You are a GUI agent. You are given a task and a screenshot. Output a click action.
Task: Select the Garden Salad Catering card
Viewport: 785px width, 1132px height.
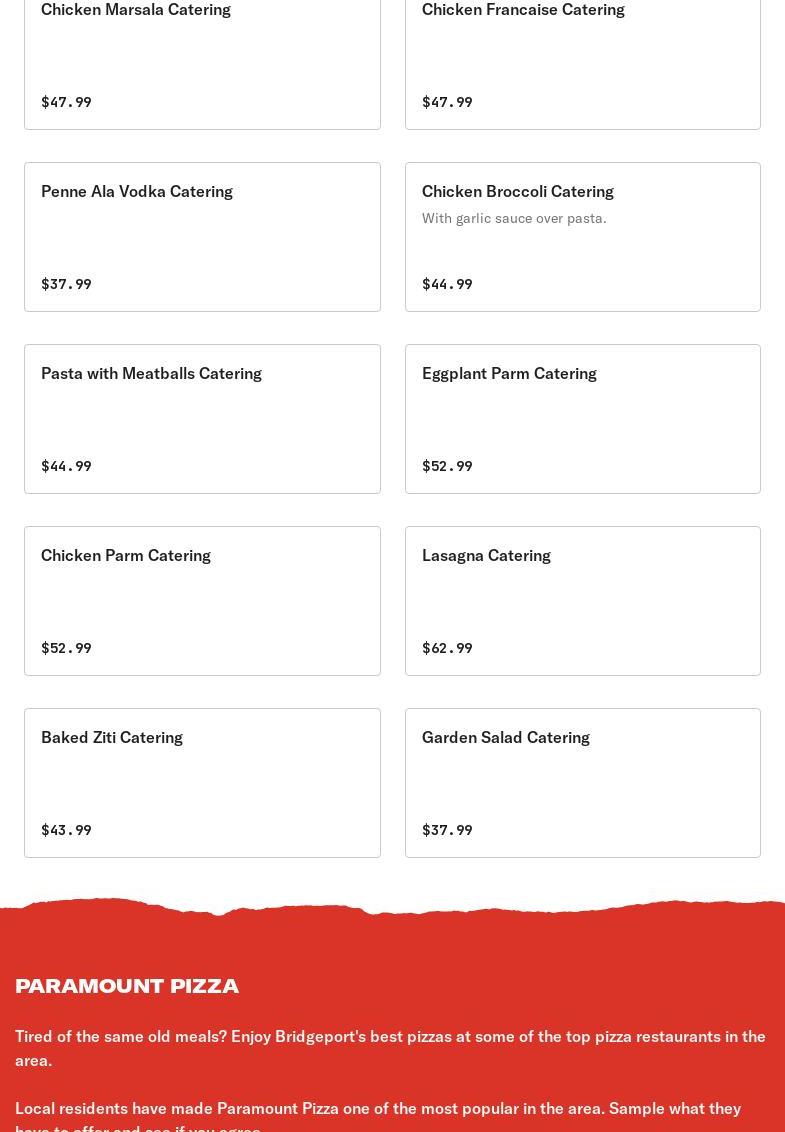click(x=582, y=783)
